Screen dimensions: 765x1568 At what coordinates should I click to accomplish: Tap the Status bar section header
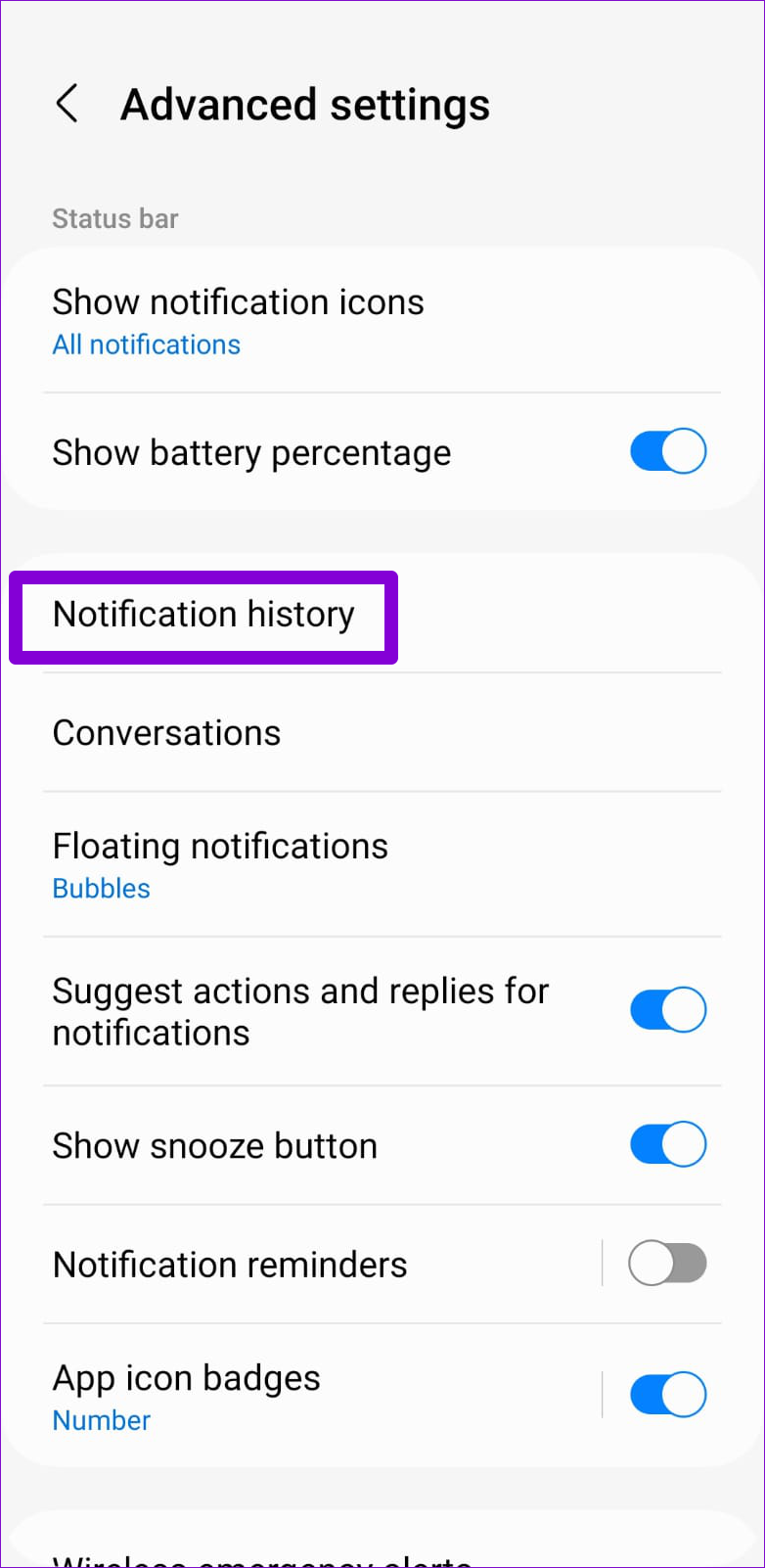pos(114,218)
